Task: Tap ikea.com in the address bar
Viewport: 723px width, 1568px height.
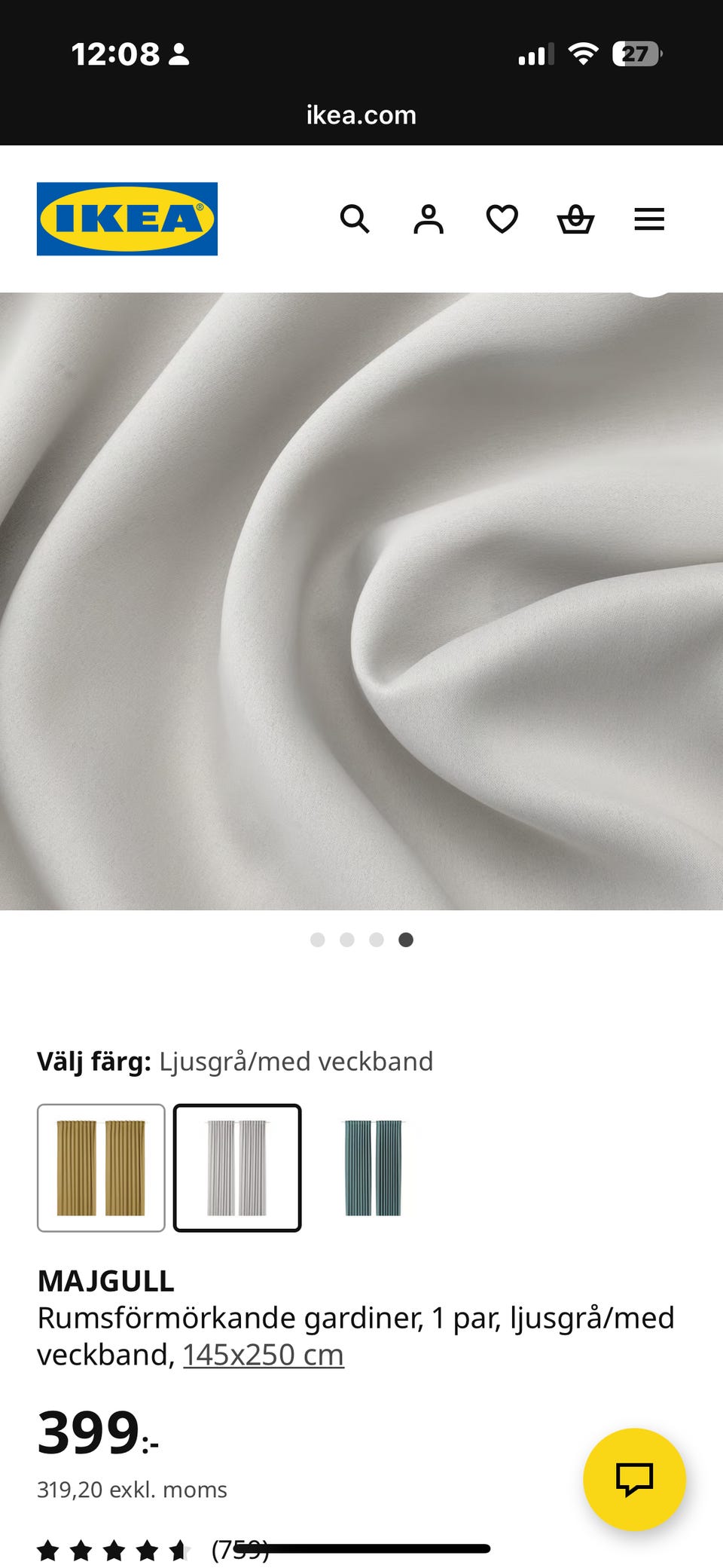Action: (x=361, y=115)
